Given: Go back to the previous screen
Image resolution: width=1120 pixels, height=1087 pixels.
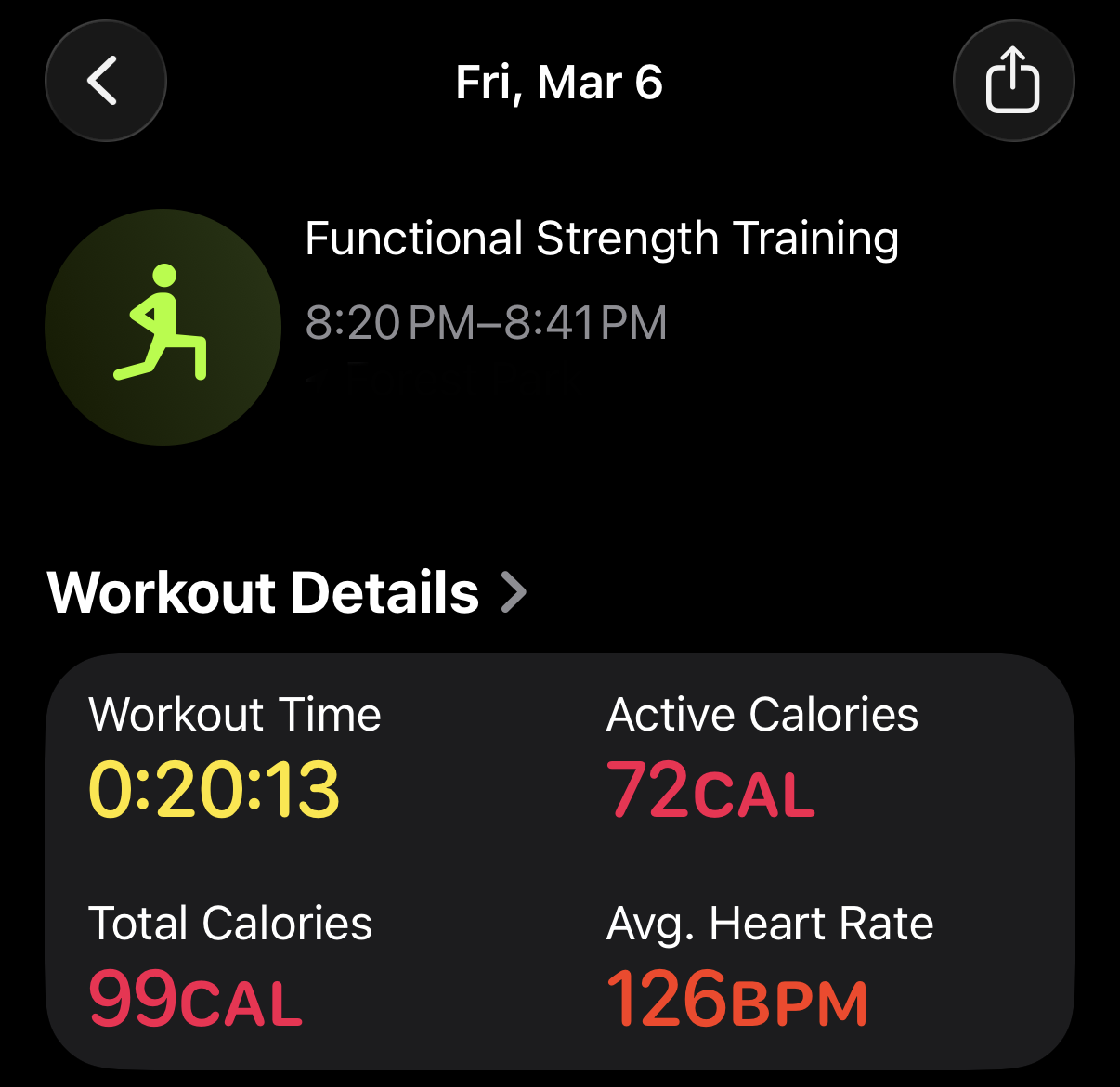Looking at the screenshot, I should coord(105,82).
